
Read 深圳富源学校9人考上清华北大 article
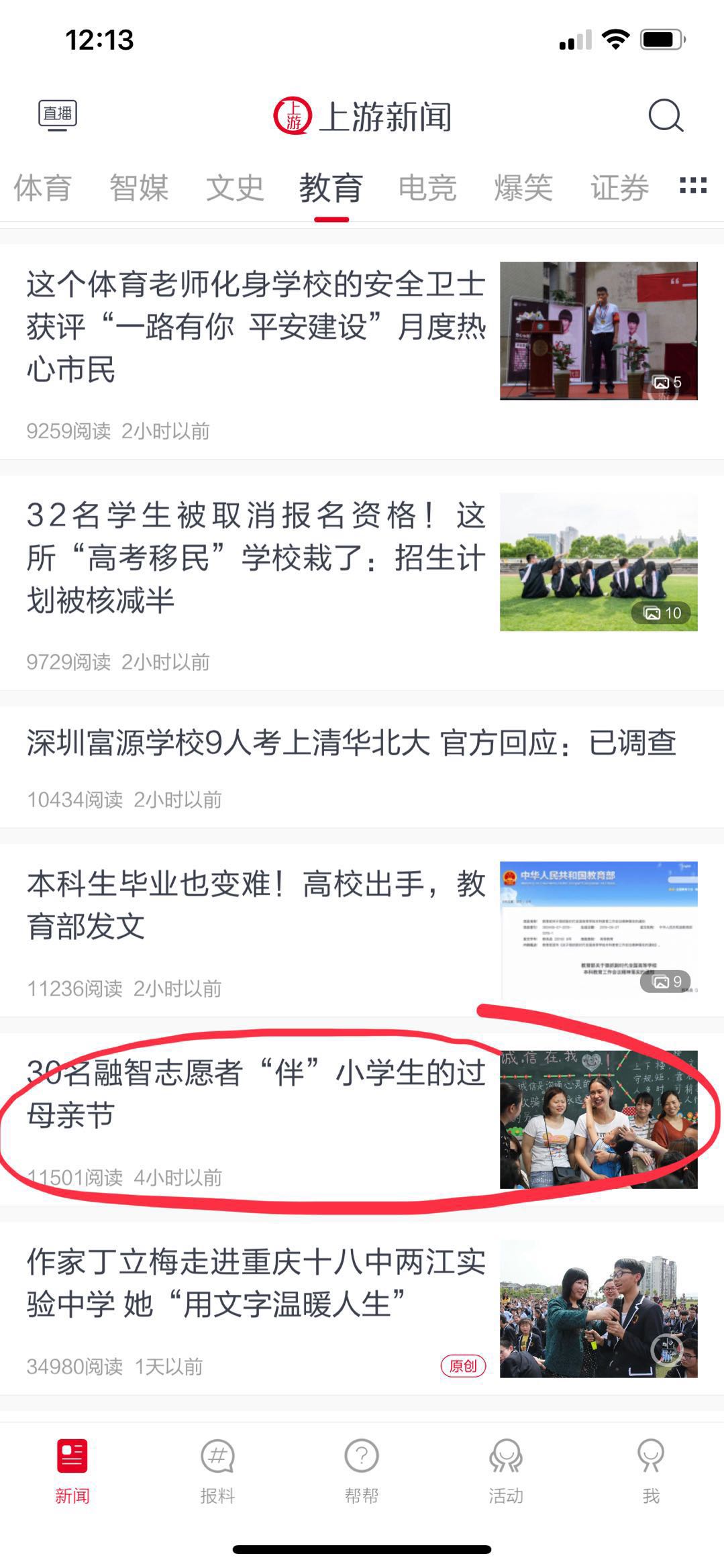point(351,743)
